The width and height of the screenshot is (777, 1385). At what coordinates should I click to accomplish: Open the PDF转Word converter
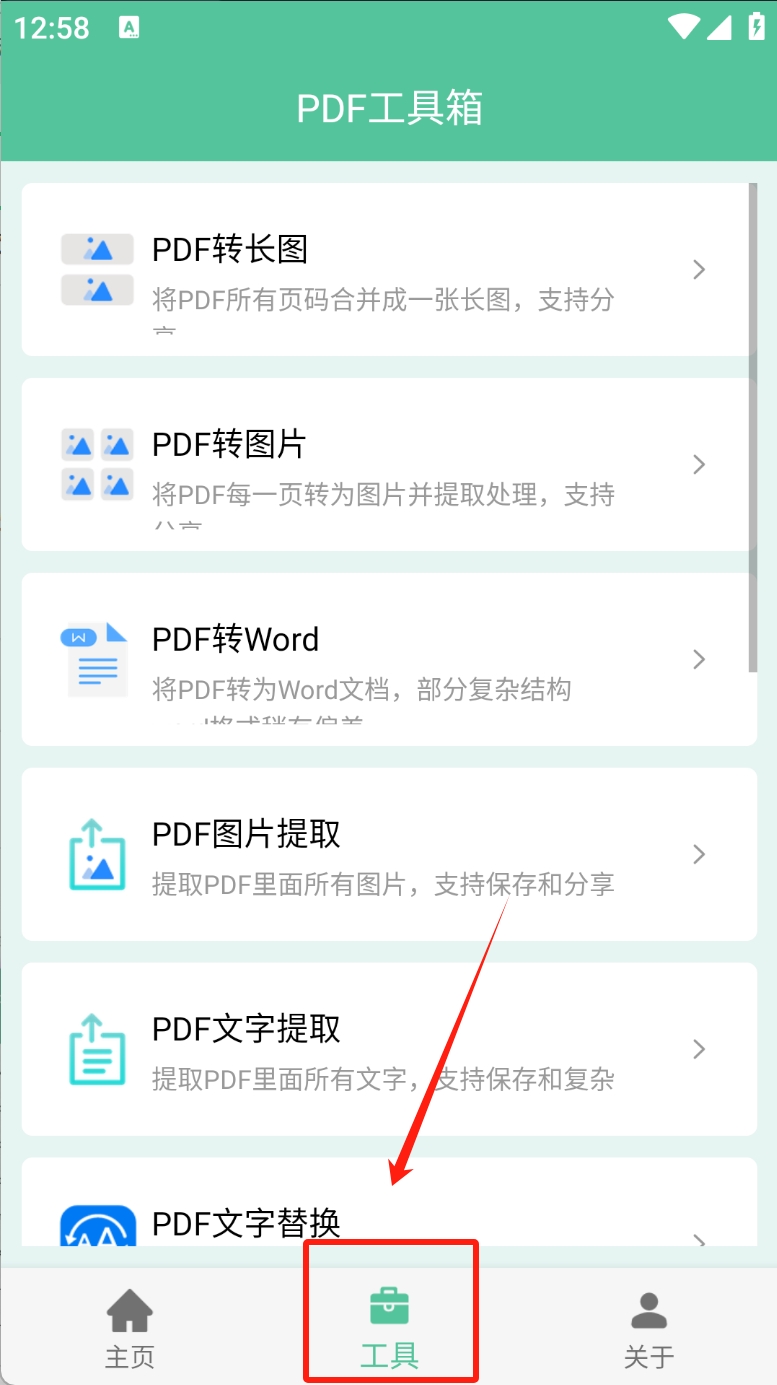point(388,659)
